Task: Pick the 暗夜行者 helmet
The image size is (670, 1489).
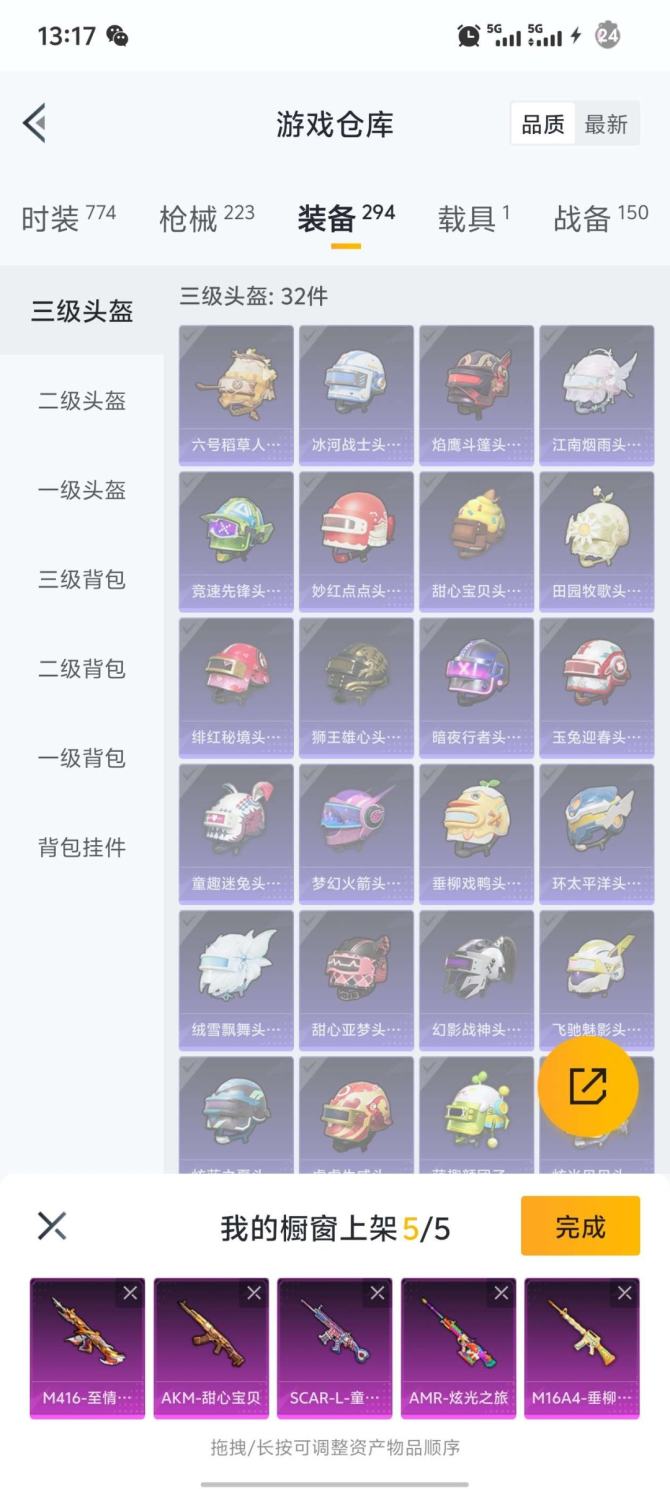Action: coord(476,688)
